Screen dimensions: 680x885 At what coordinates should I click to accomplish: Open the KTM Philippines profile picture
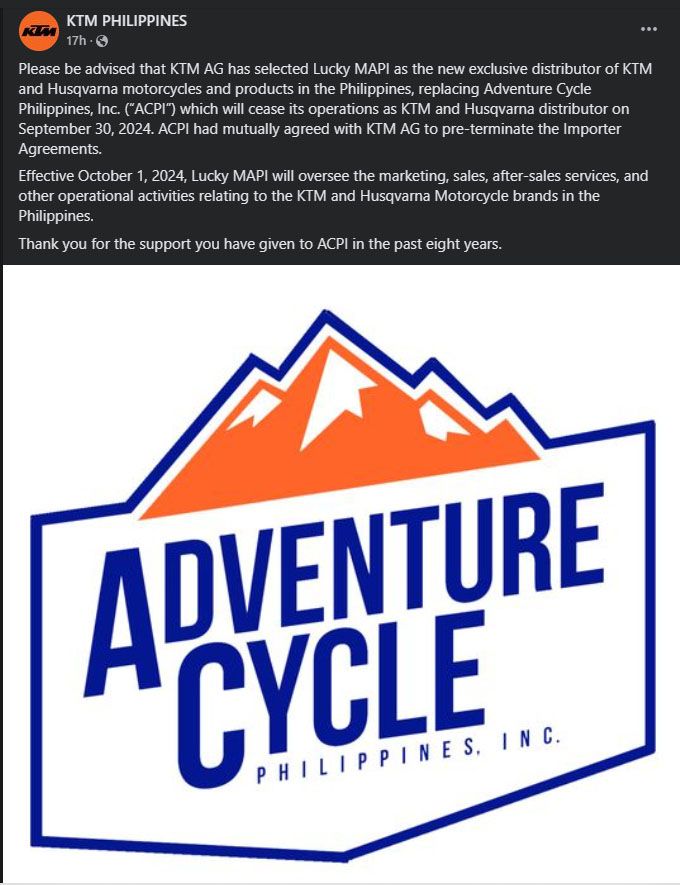[x=38, y=32]
